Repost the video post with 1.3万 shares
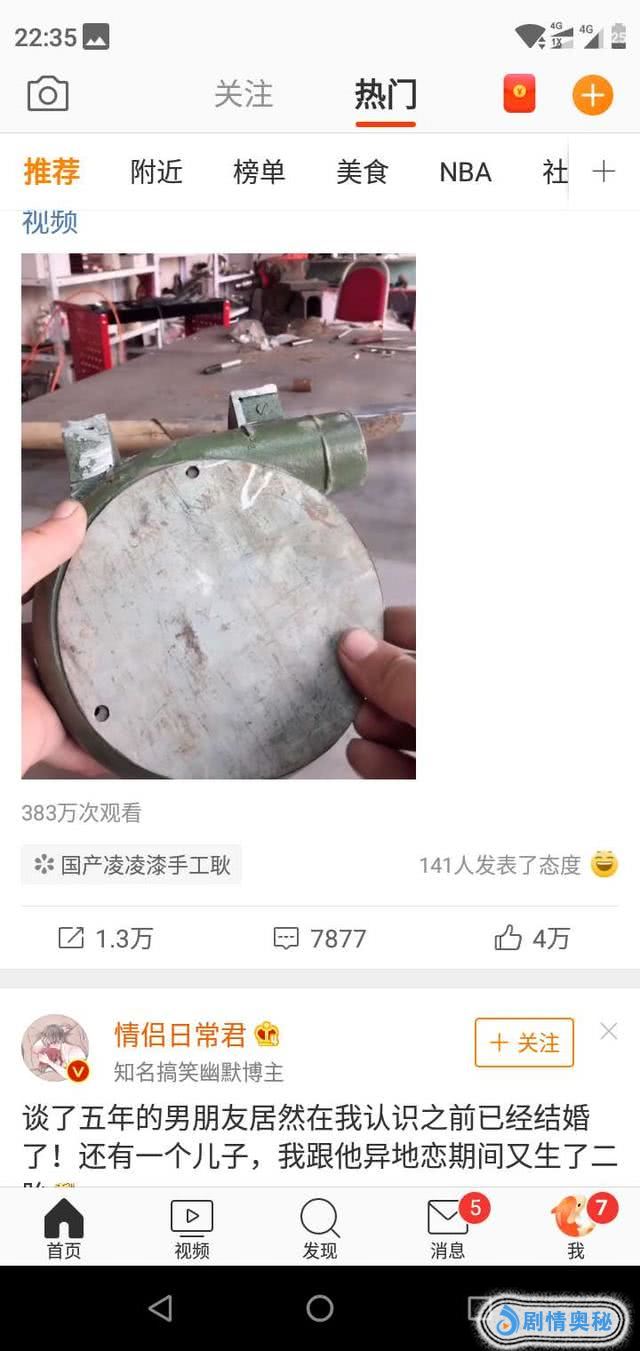 click(x=105, y=938)
